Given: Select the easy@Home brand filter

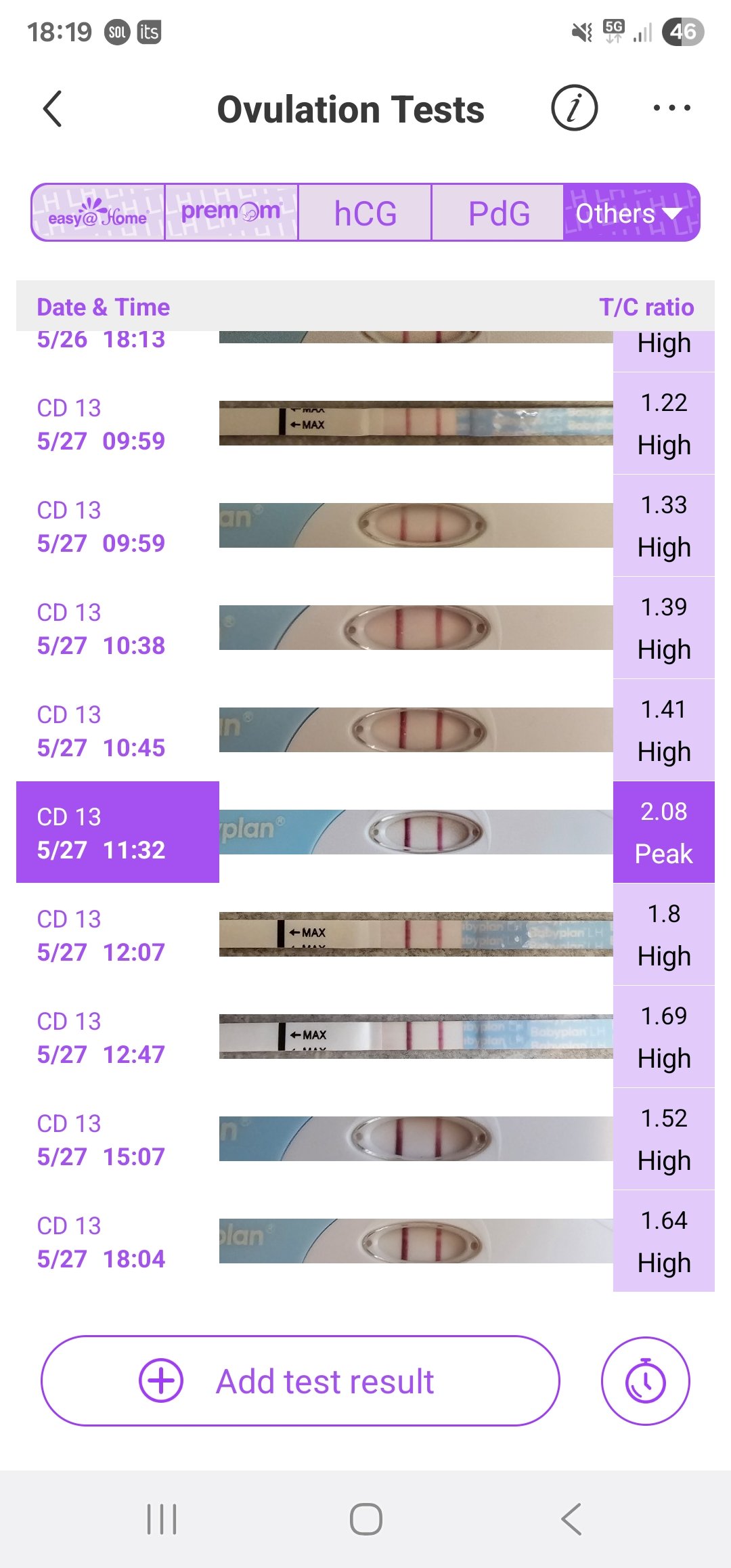Looking at the screenshot, I should [97, 212].
